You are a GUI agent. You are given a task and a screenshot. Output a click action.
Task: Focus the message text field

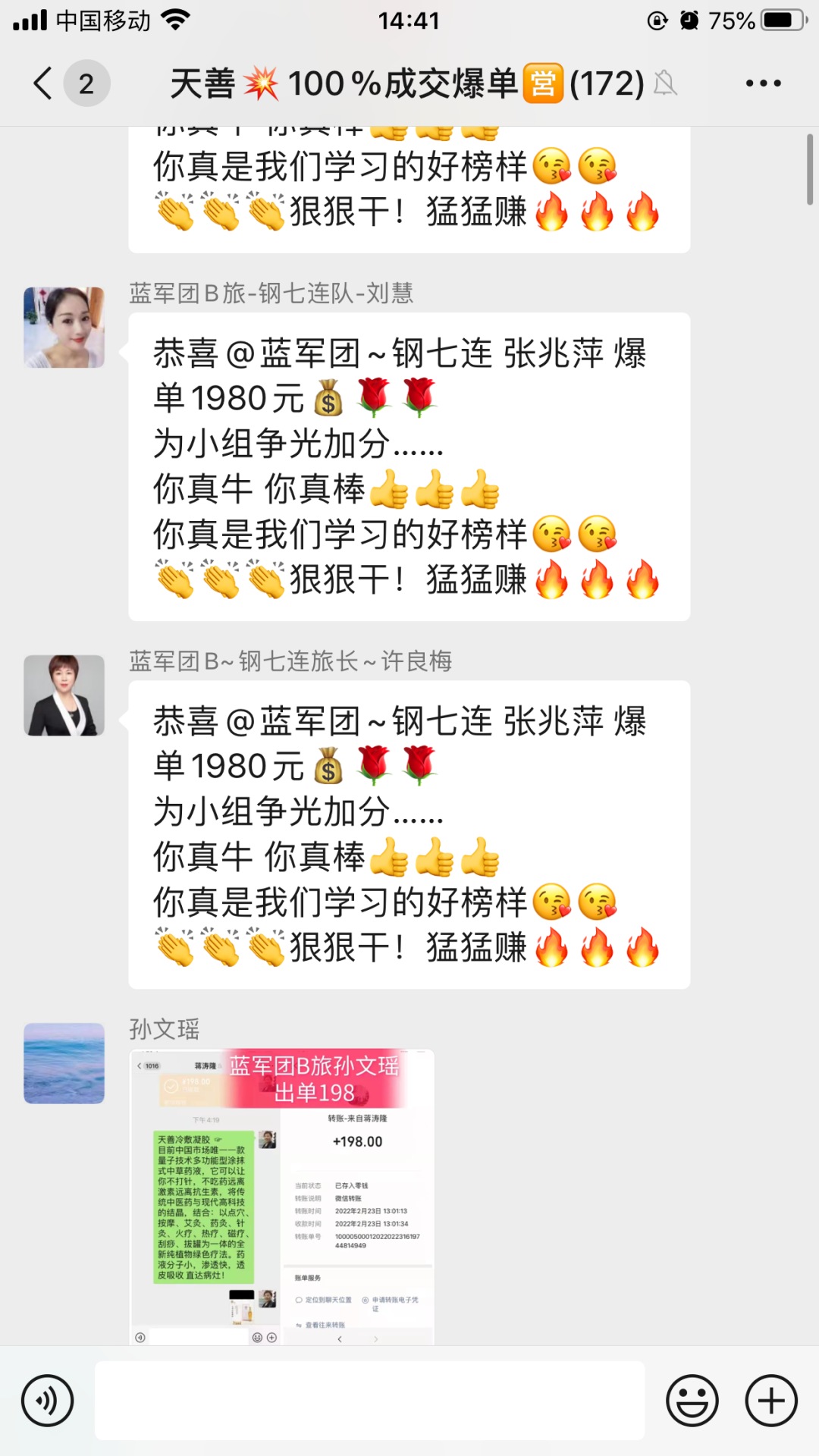pos(369,1401)
